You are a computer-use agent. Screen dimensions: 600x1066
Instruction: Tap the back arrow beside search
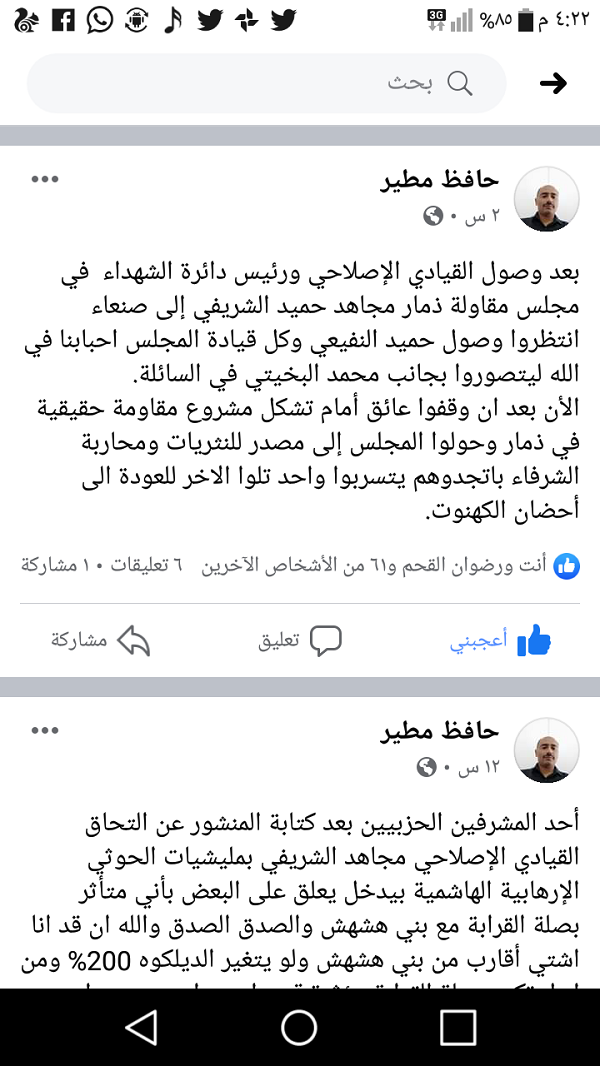(553, 84)
